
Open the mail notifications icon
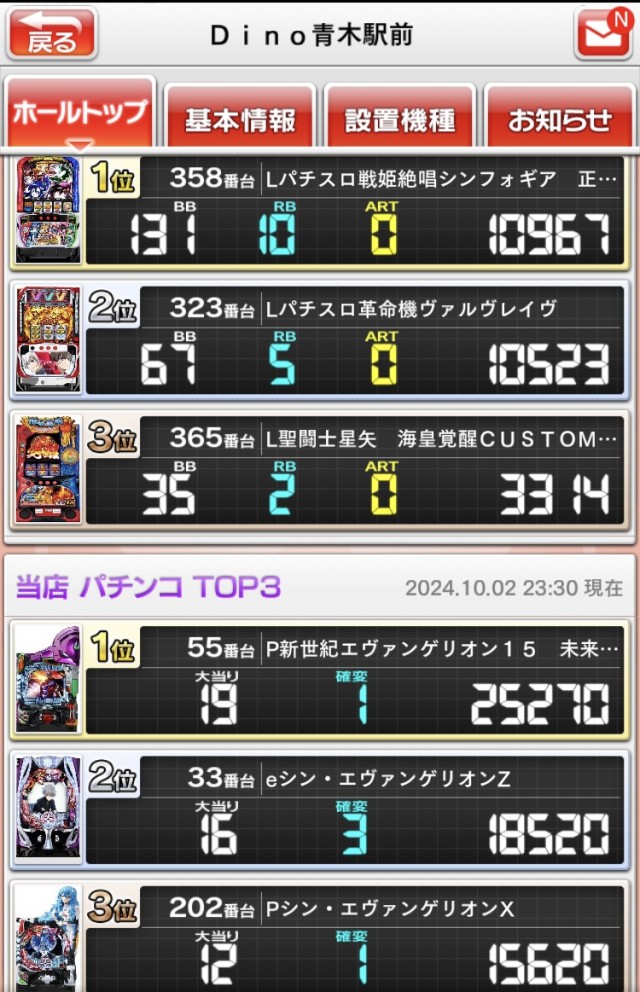602,34
